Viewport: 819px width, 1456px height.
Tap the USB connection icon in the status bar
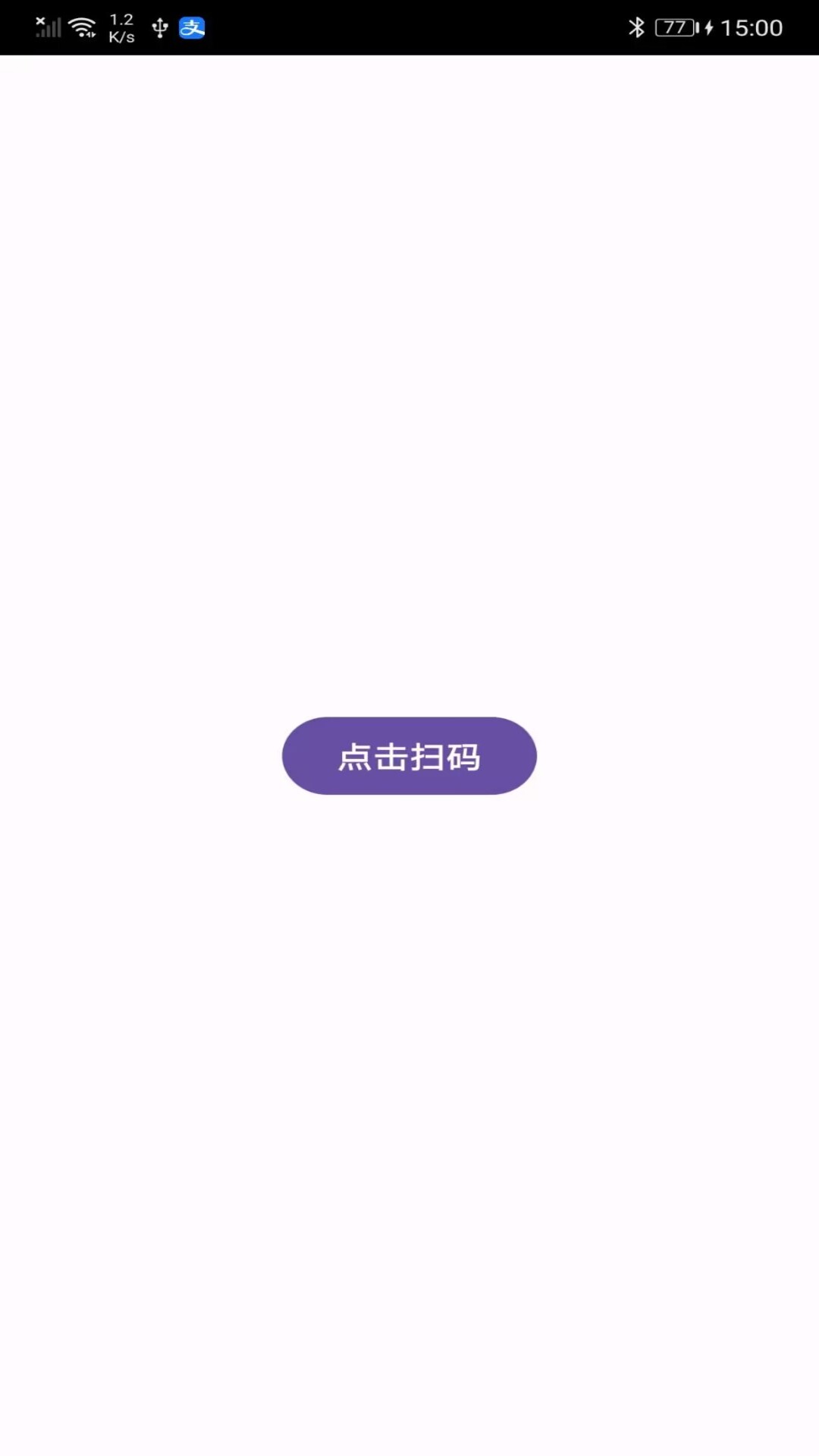pos(158,27)
